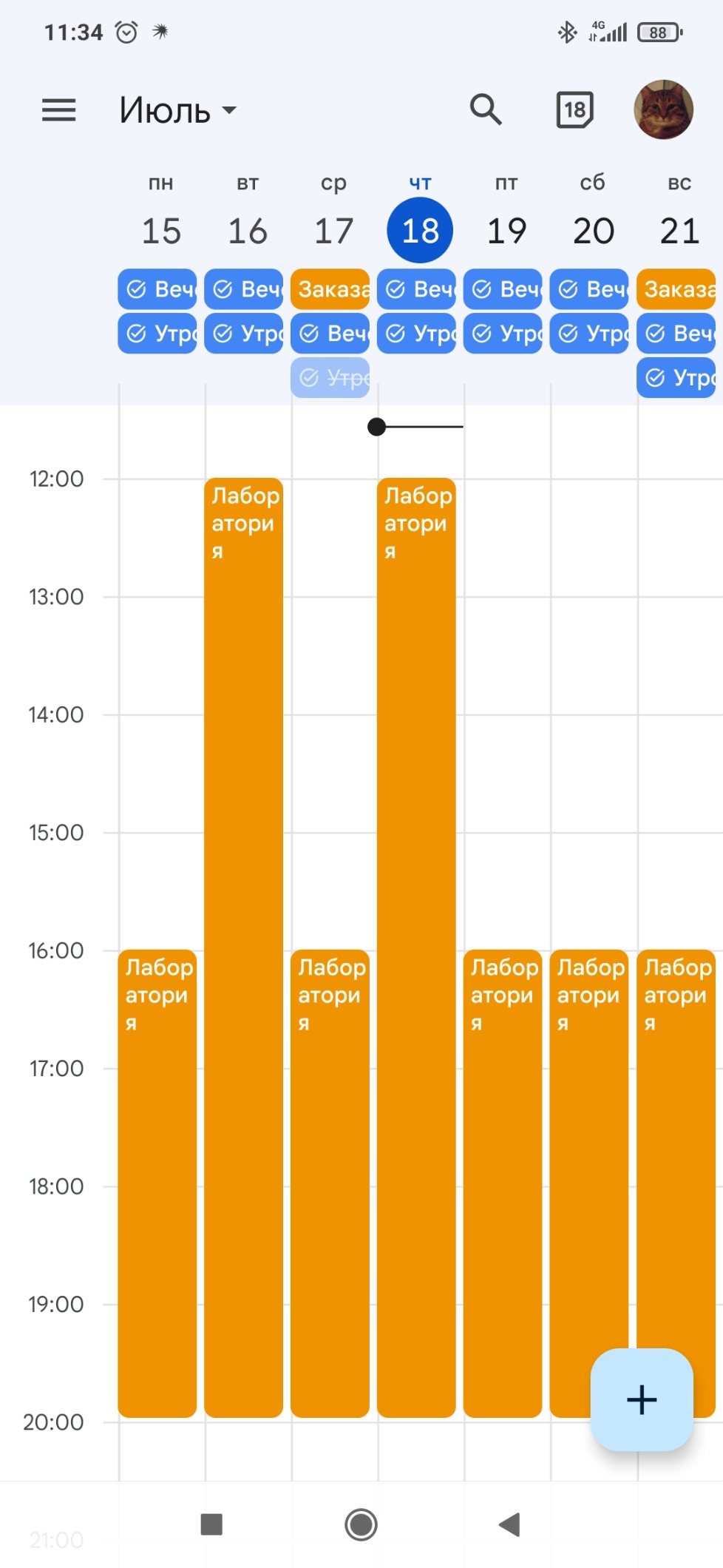This screenshot has height=1568, width=723.
Task: Open the account profile avatar
Action: click(x=663, y=109)
